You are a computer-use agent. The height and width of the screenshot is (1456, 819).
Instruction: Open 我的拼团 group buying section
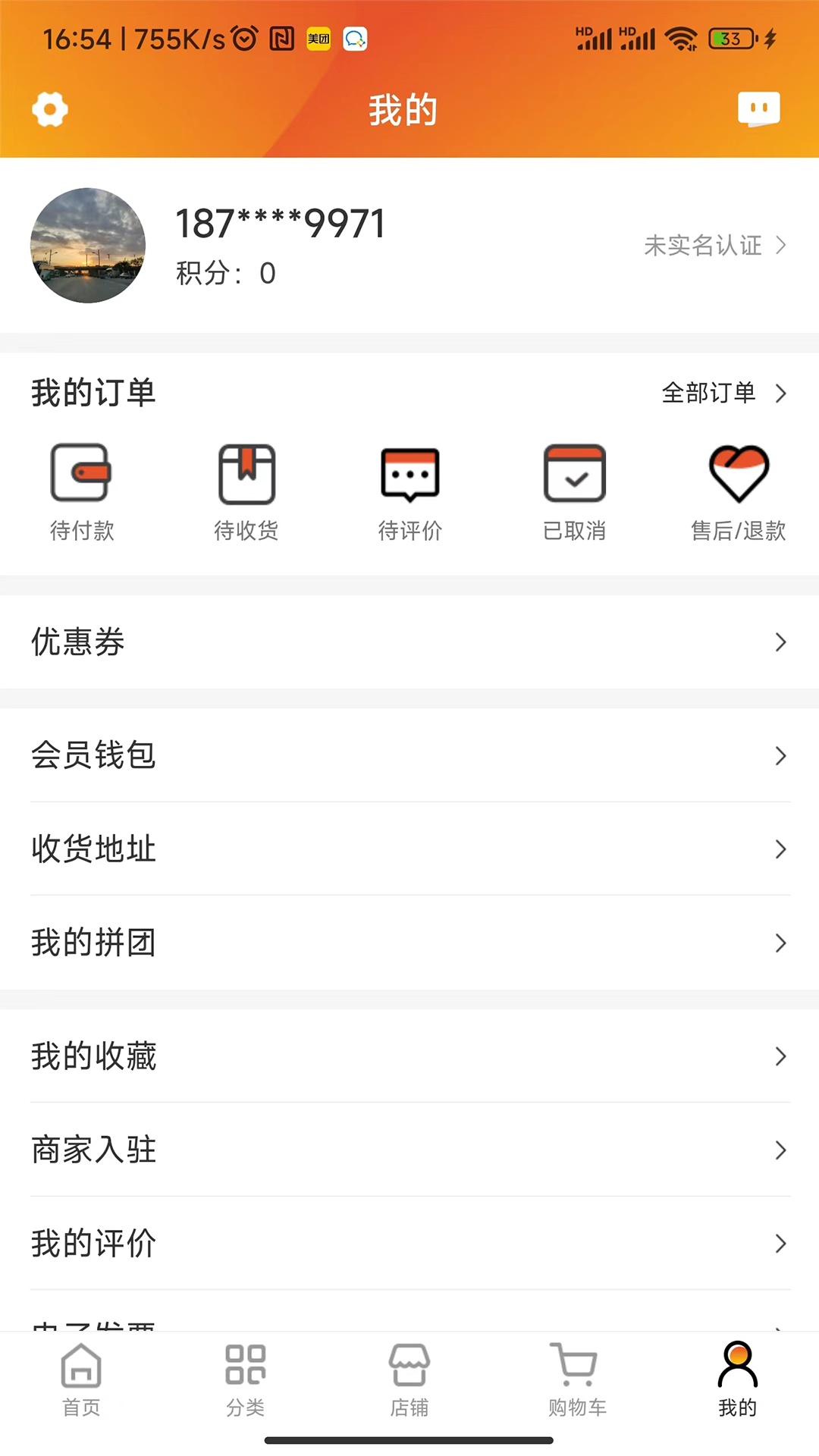point(409,943)
